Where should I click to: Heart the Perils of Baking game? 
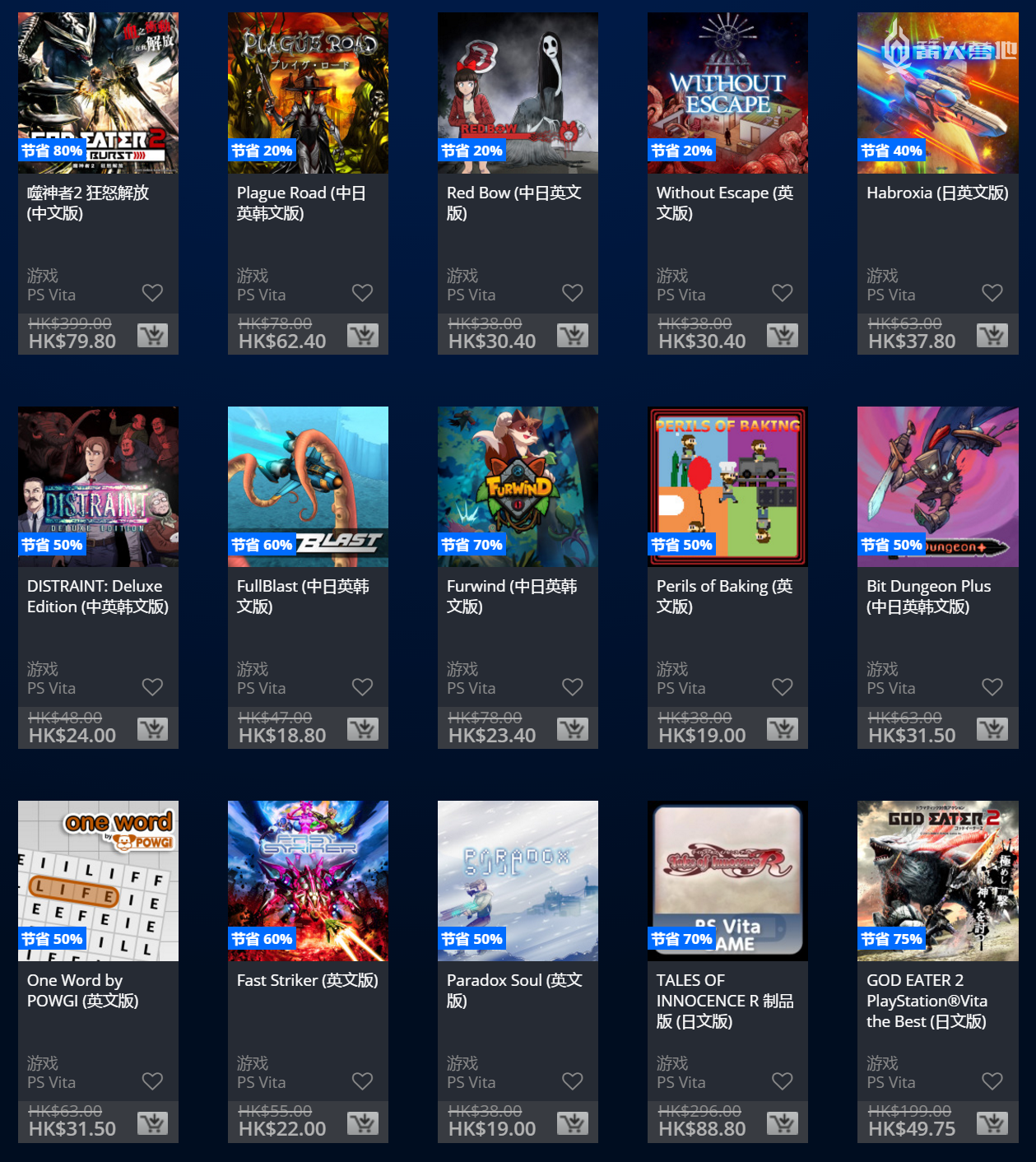[783, 687]
